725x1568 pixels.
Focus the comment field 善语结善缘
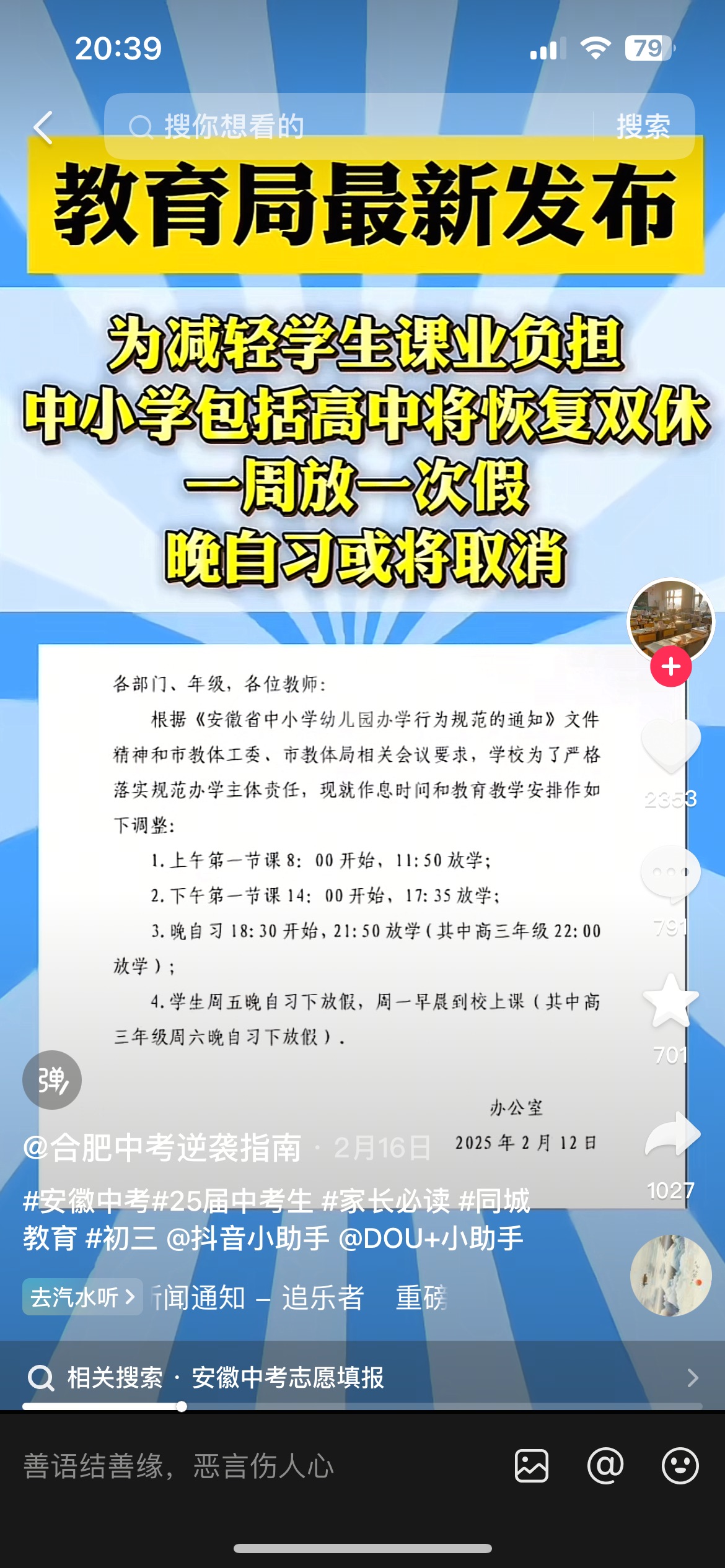pos(248,1466)
